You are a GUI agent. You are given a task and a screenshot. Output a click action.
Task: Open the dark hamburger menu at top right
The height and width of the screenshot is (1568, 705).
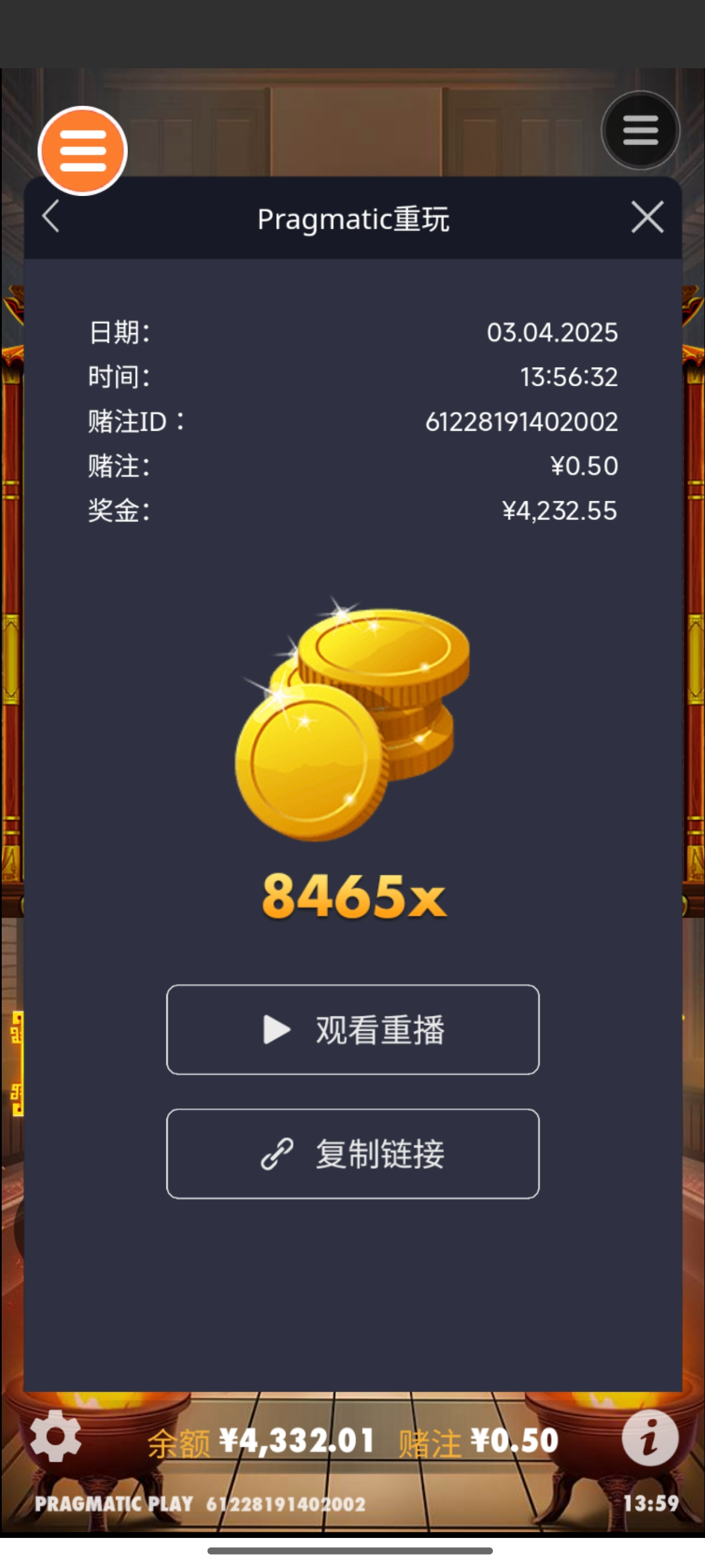click(x=640, y=130)
